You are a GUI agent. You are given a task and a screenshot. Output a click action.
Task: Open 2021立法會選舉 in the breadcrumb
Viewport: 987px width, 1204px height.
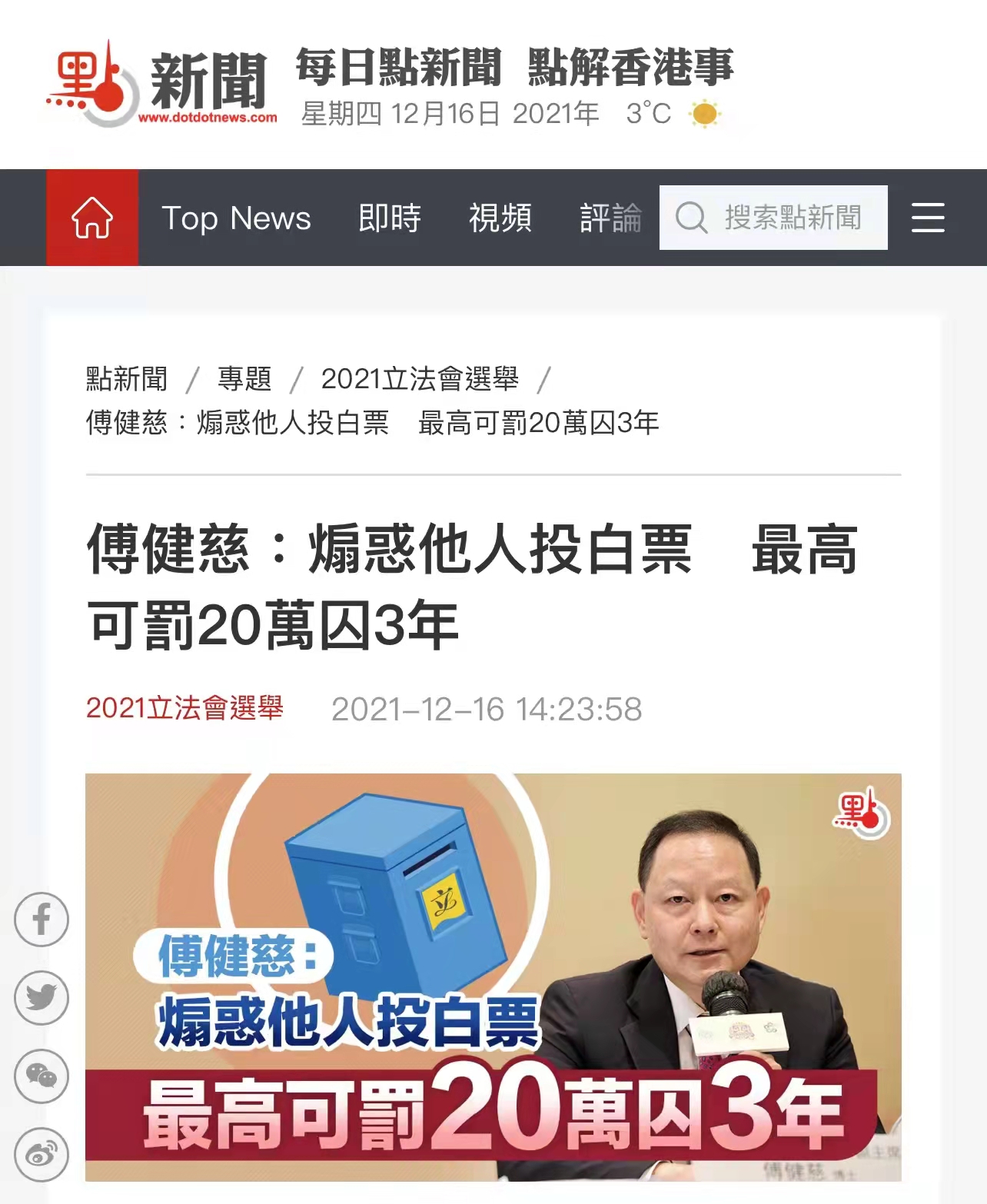420,379
